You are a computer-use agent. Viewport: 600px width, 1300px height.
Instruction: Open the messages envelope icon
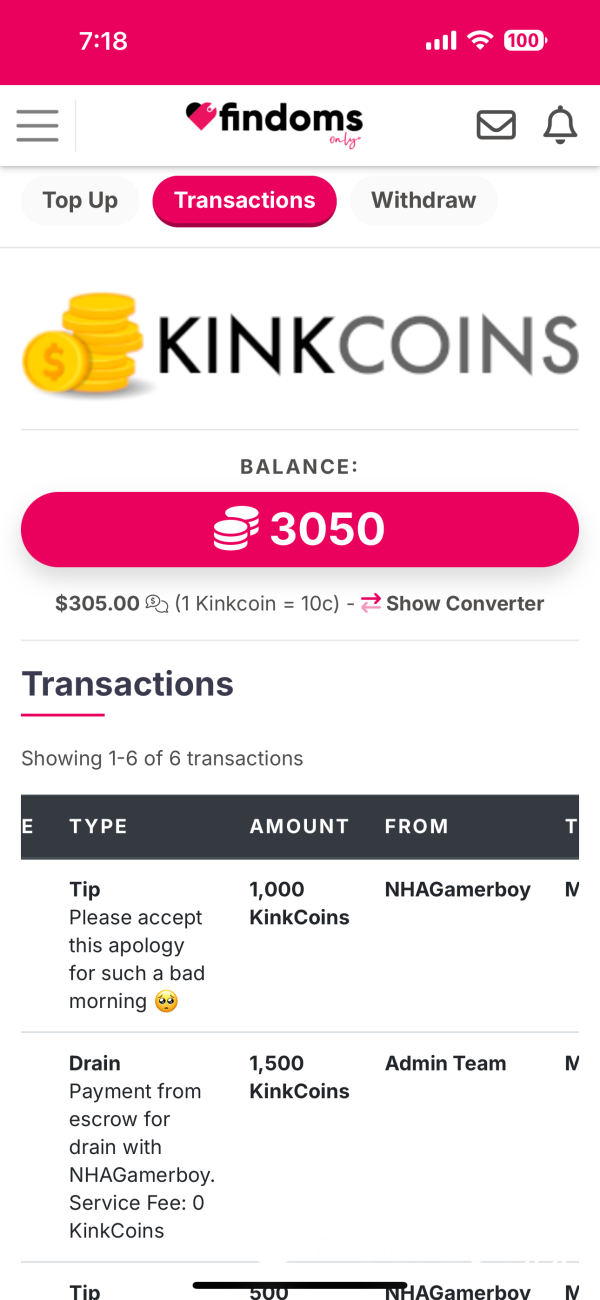pos(496,126)
